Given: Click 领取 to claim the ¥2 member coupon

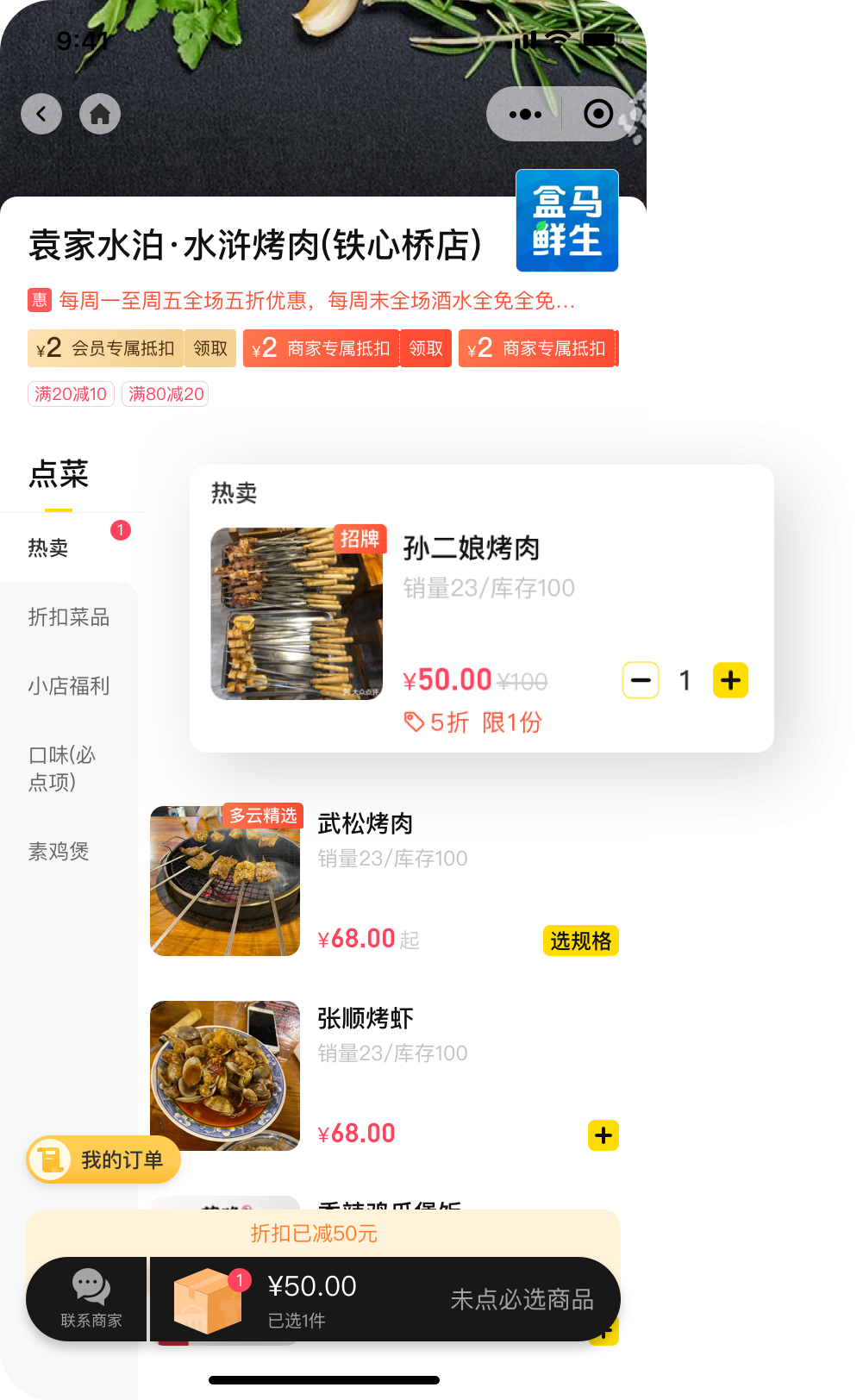Looking at the screenshot, I should [209, 348].
